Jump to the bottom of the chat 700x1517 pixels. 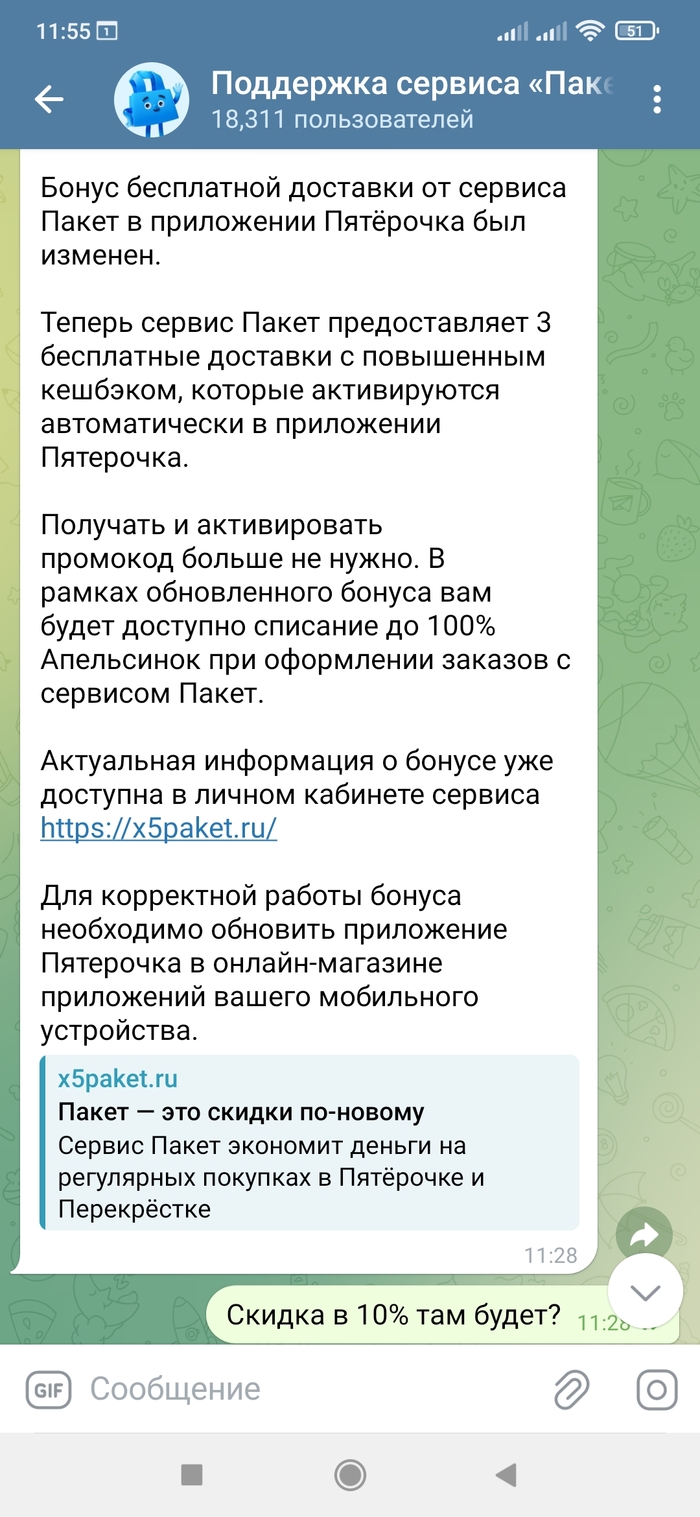[645, 1292]
